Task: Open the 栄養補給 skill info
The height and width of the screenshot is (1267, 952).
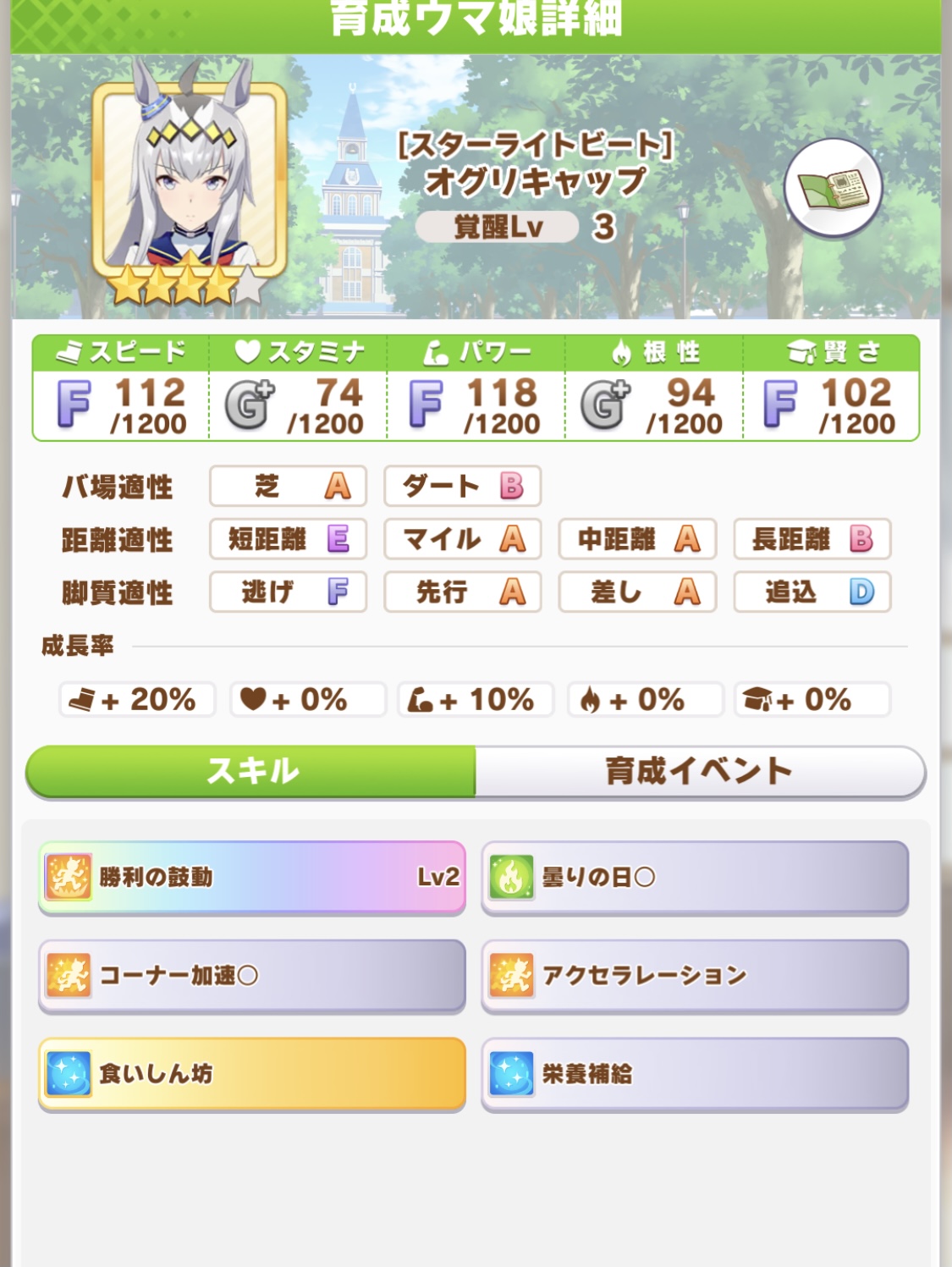Action: [x=695, y=1074]
